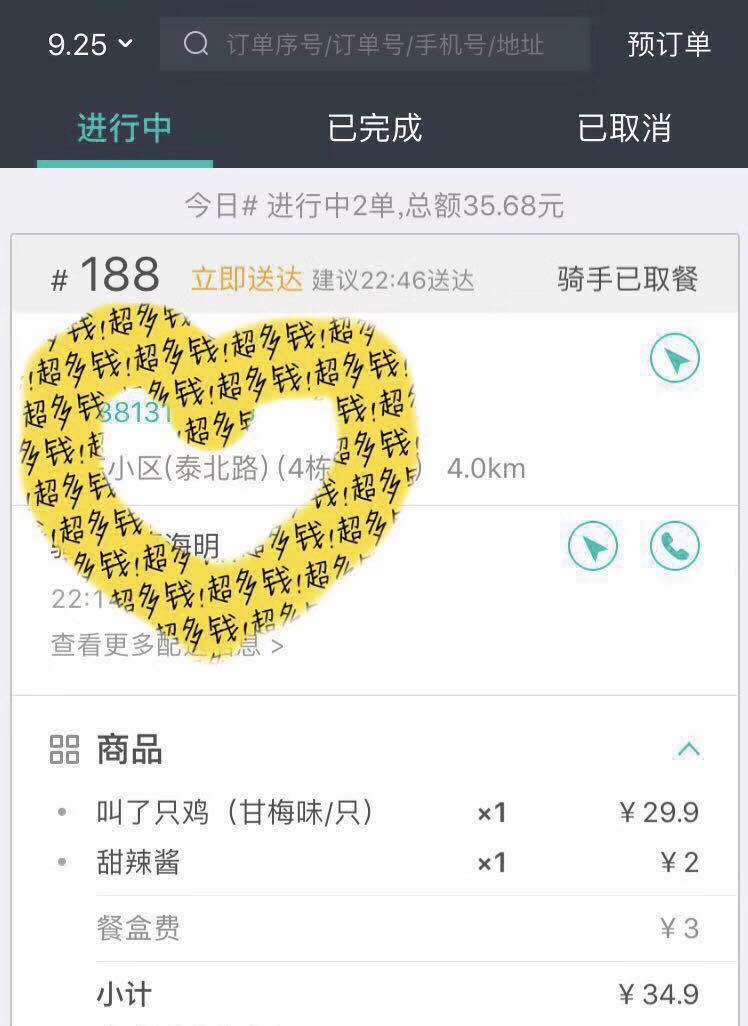748x1026 pixels.
Task: Switch to the 进行中 tab
Action: (124, 128)
